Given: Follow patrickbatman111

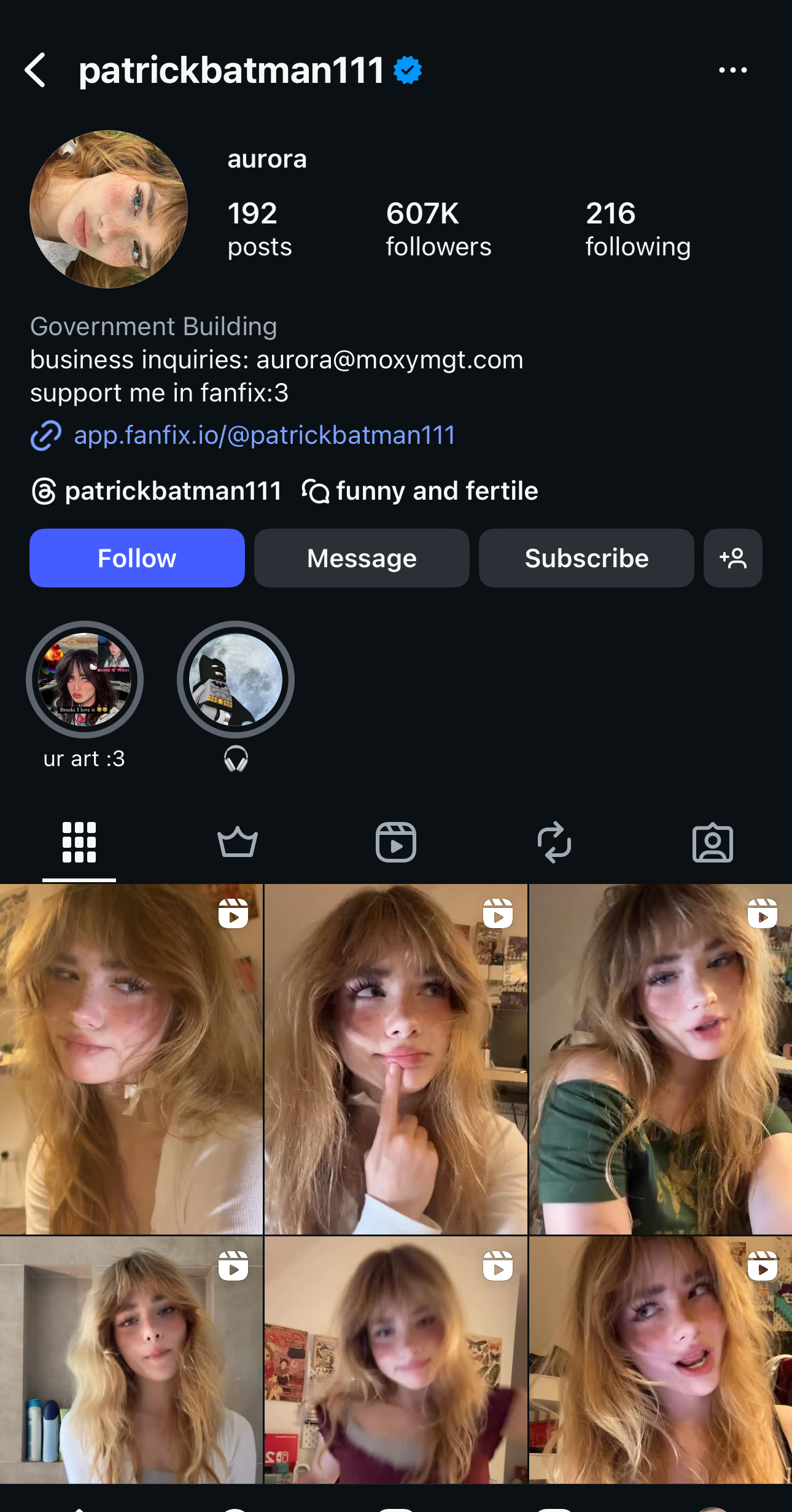Looking at the screenshot, I should 137,558.
